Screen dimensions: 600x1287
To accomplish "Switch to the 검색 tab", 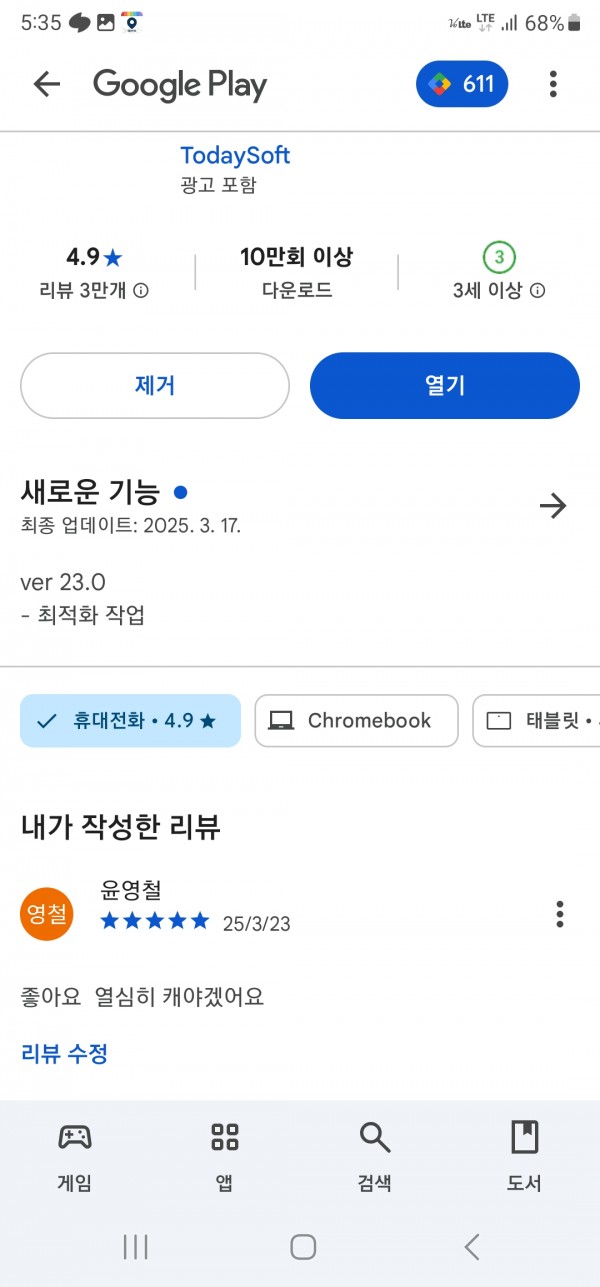I will [375, 1157].
